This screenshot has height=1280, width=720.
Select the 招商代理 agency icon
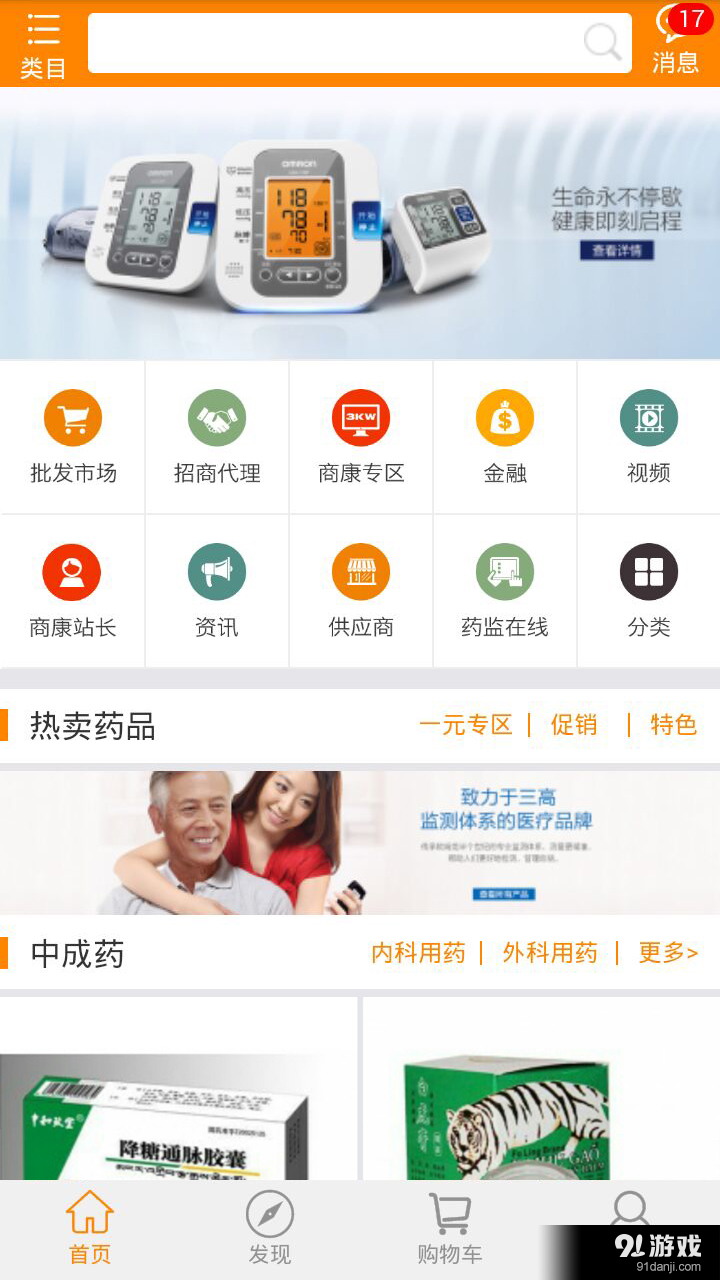(216, 435)
